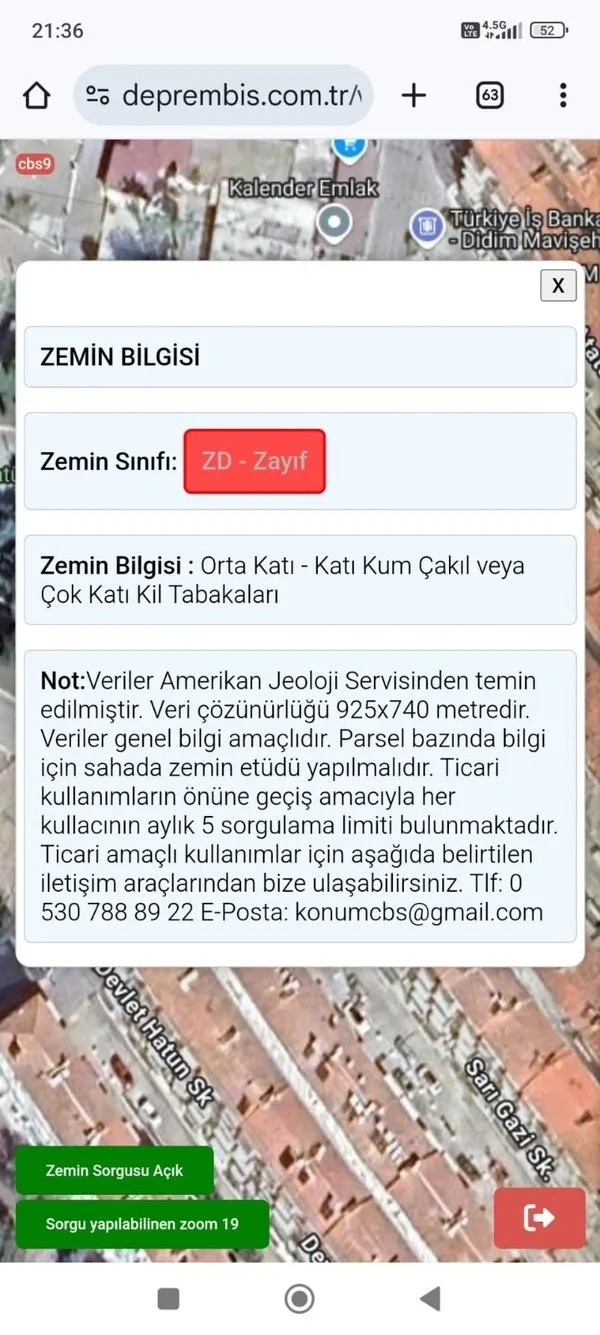View the 63 open tabs

[489, 96]
